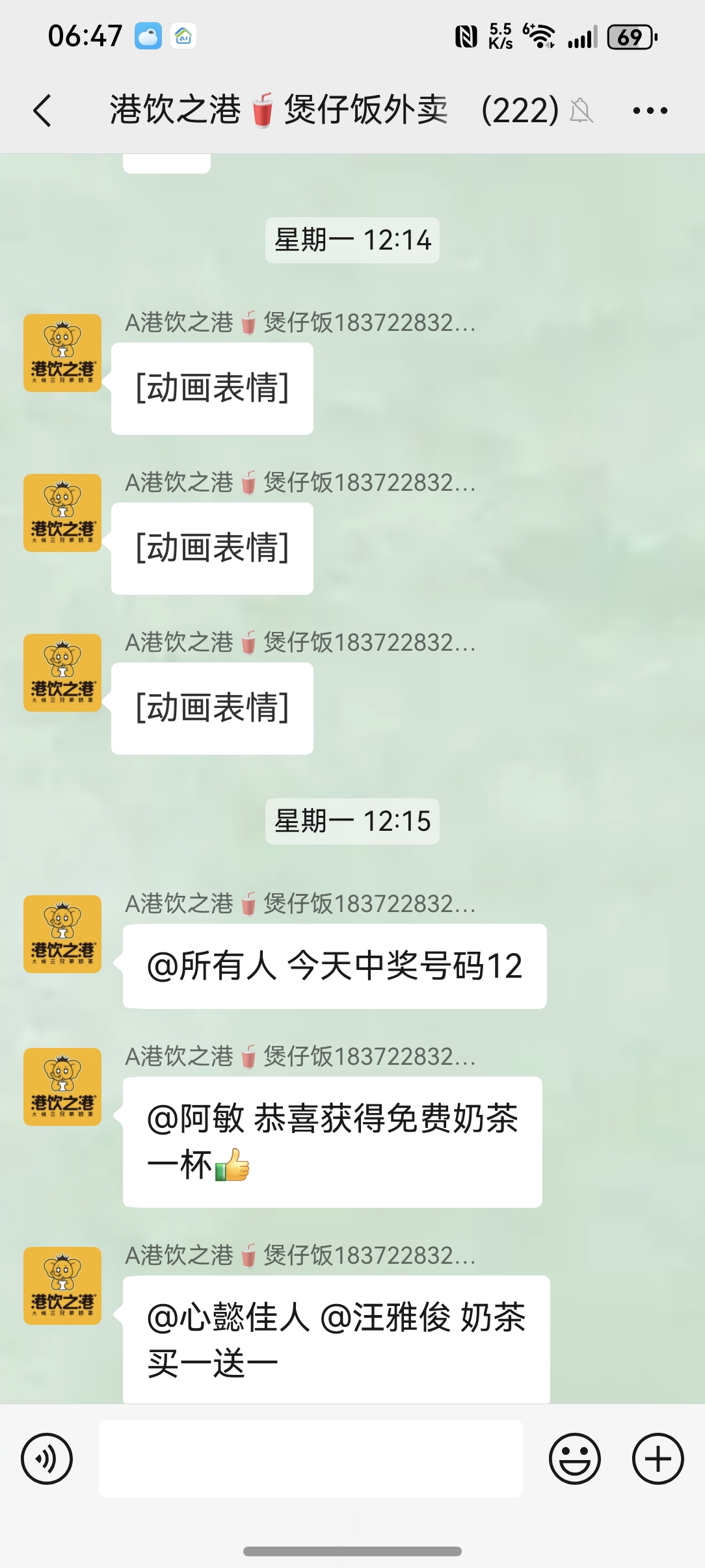The height and width of the screenshot is (1568, 705).
Task: Open the emoji panel
Action: tap(575, 1458)
